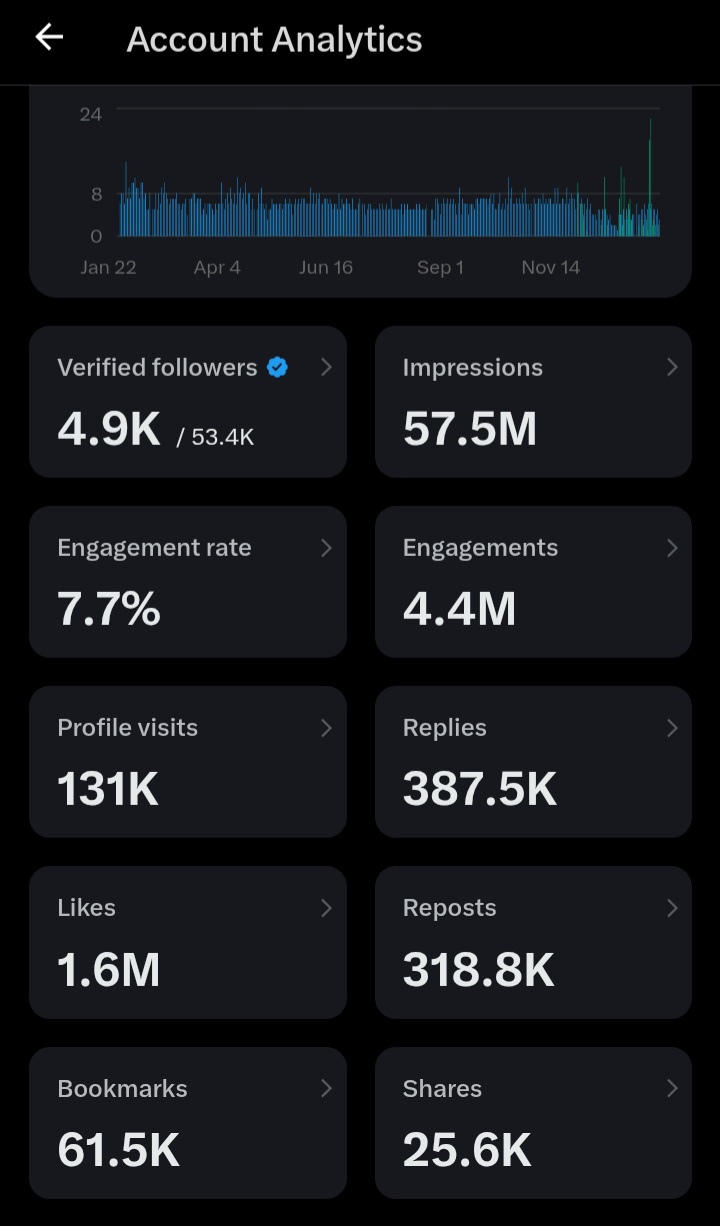720x1226 pixels.
Task: Open the Impressions card
Action: click(x=533, y=401)
